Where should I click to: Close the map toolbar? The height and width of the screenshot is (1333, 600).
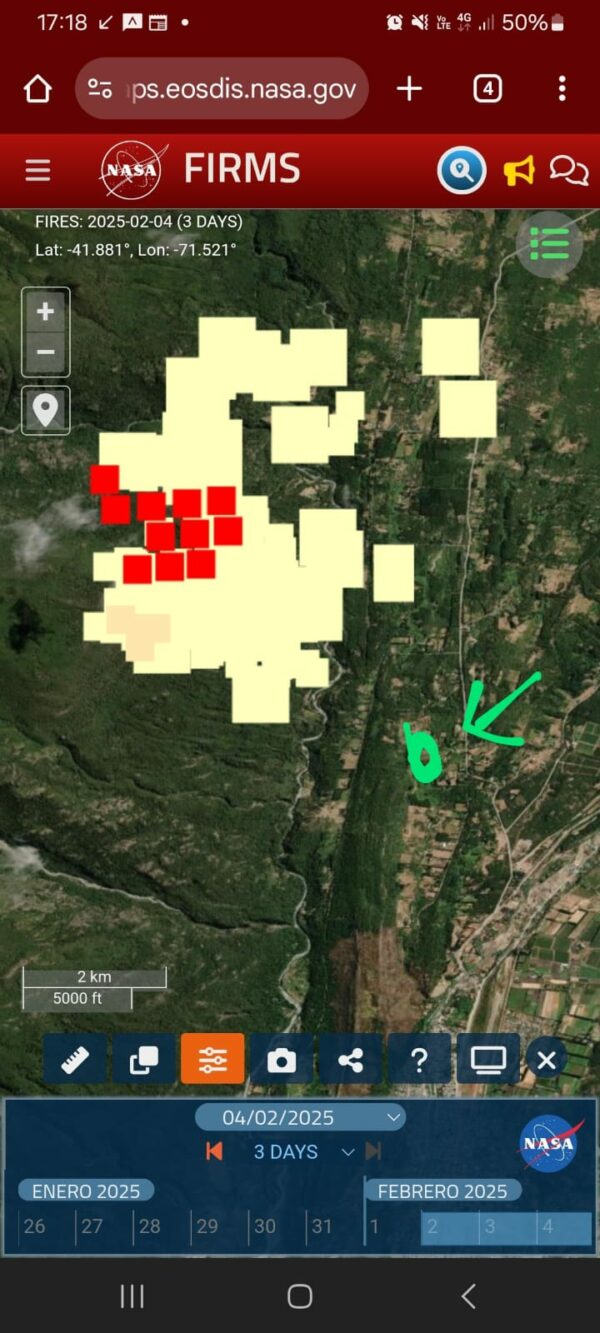click(x=546, y=1060)
